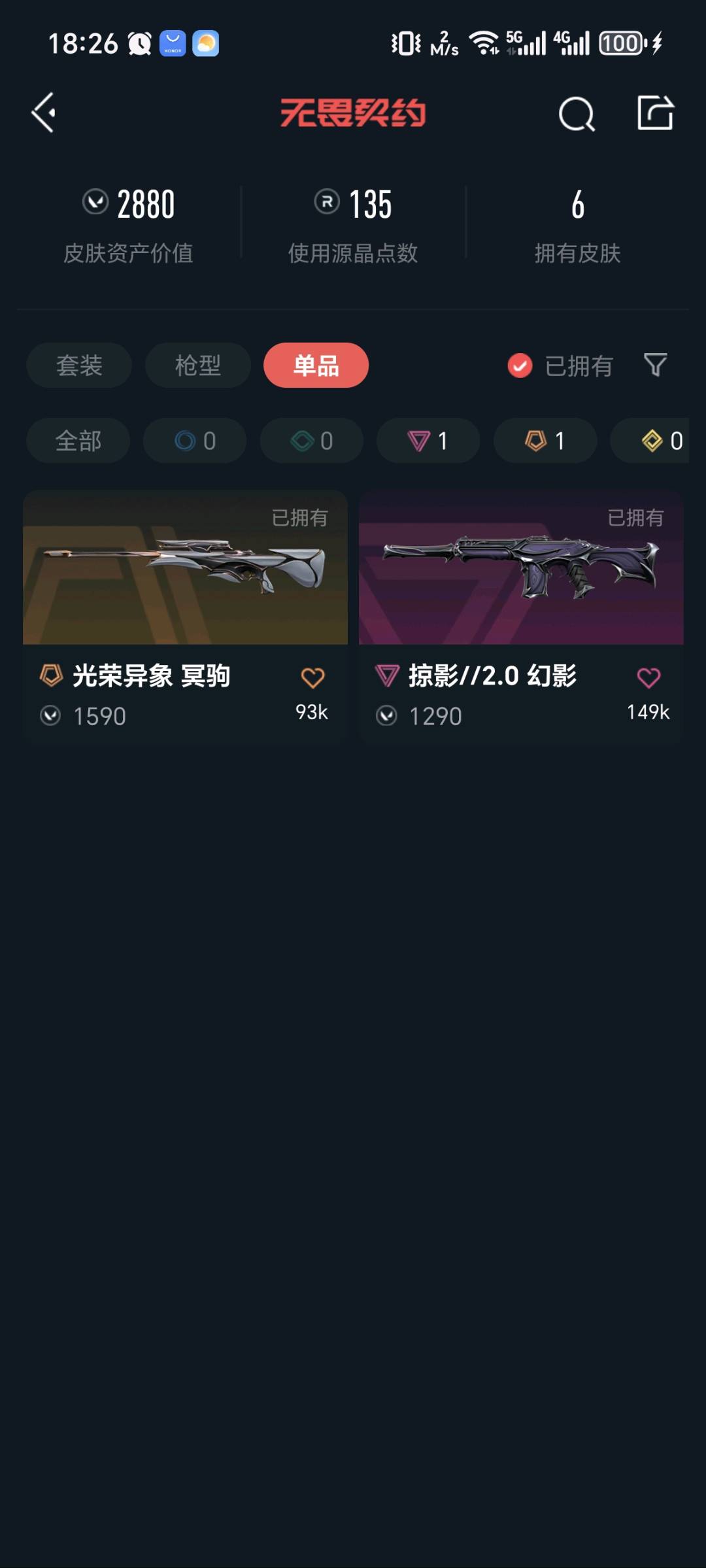Viewport: 706px width, 1568px height.
Task: Switch to the 枪型 tab
Action: [197, 366]
